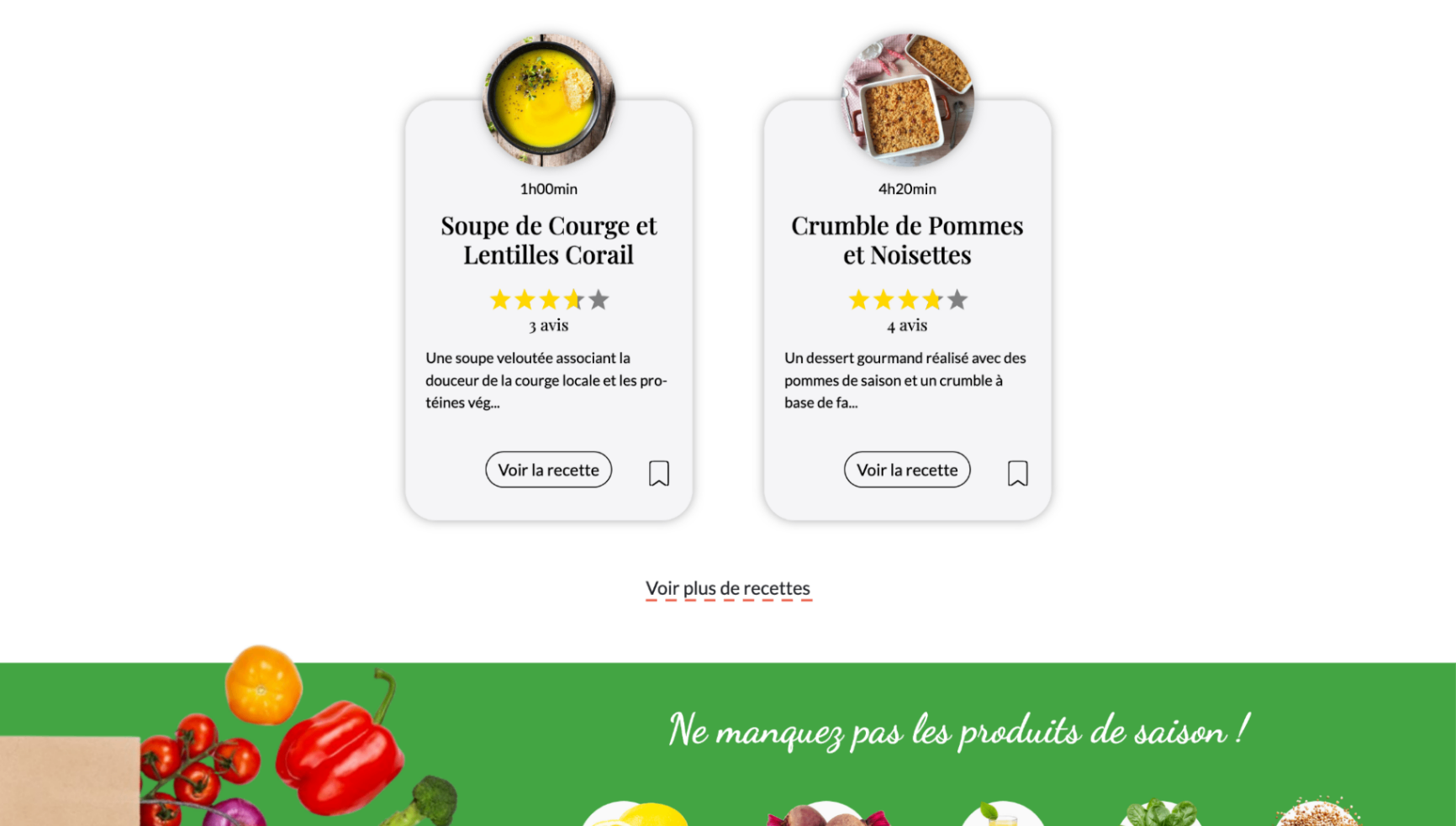
Task: Open the Soupe de Courge recipe button
Action: point(548,470)
